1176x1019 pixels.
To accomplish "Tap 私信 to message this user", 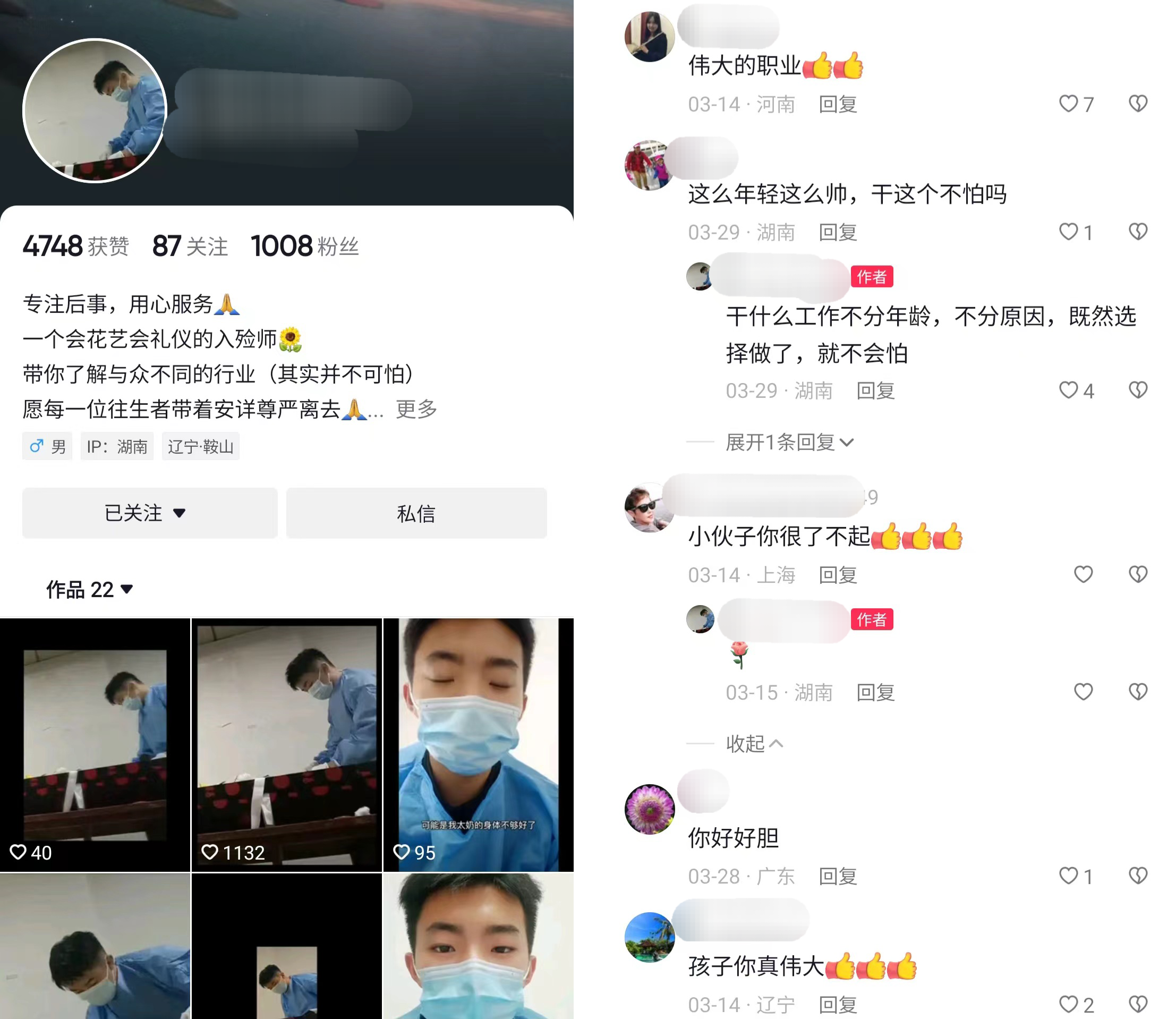I will (x=416, y=513).
